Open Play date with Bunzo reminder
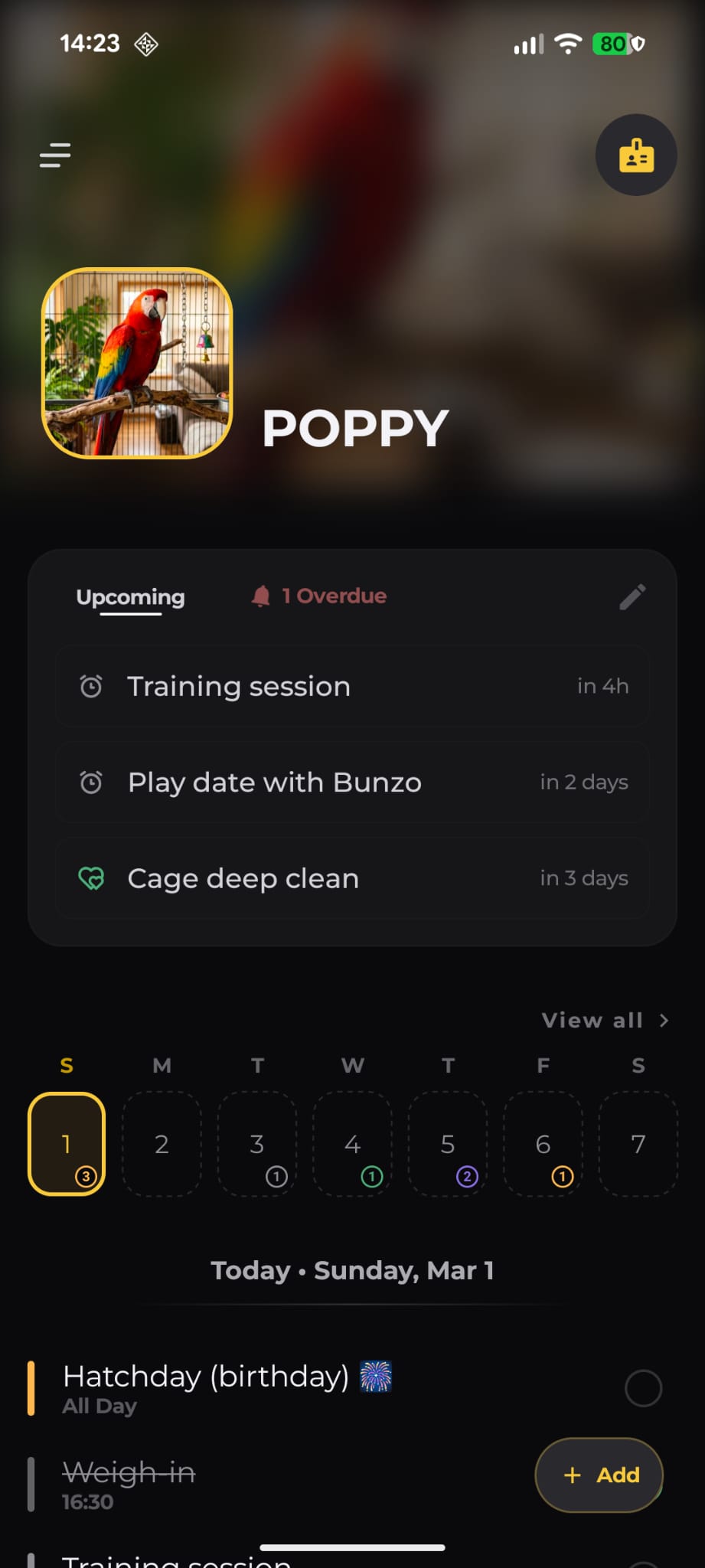The width and height of the screenshot is (705, 1568). 352,782
